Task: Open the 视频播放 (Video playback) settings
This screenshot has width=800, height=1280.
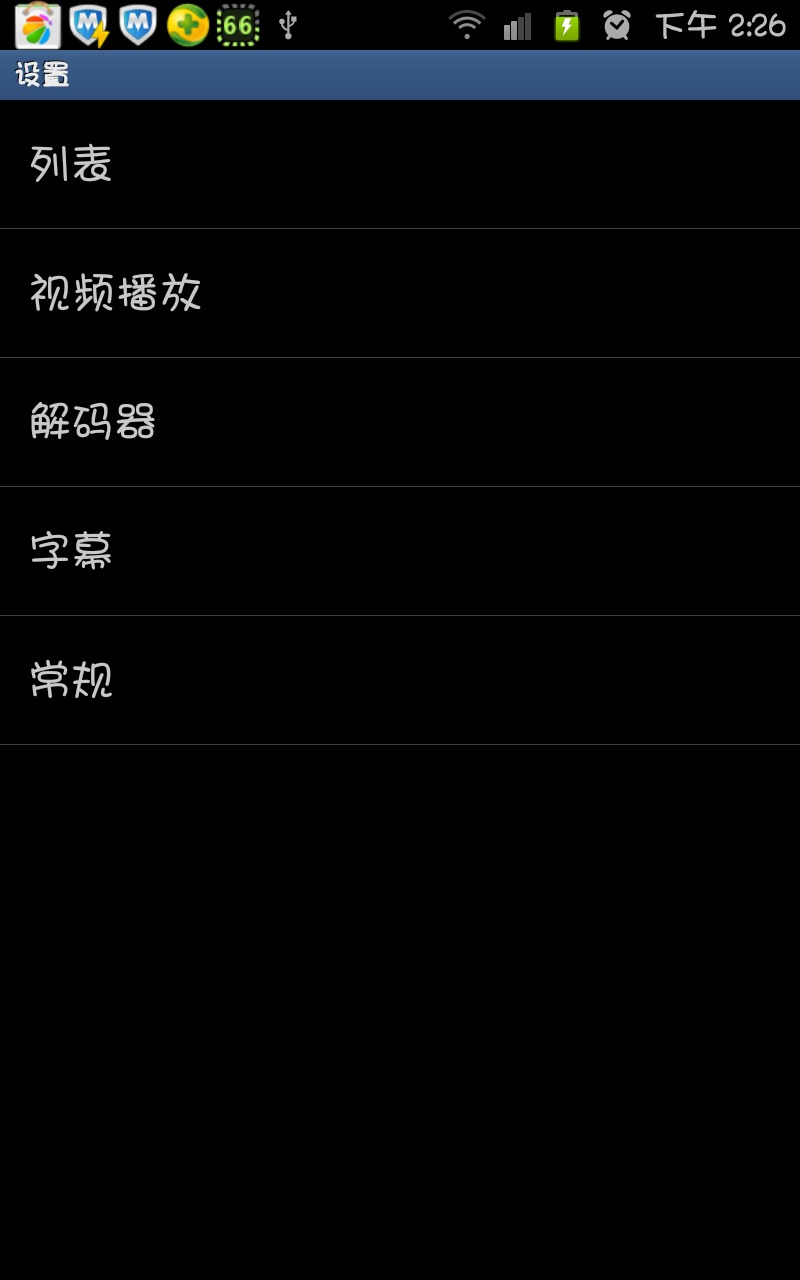Action: point(400,293)
